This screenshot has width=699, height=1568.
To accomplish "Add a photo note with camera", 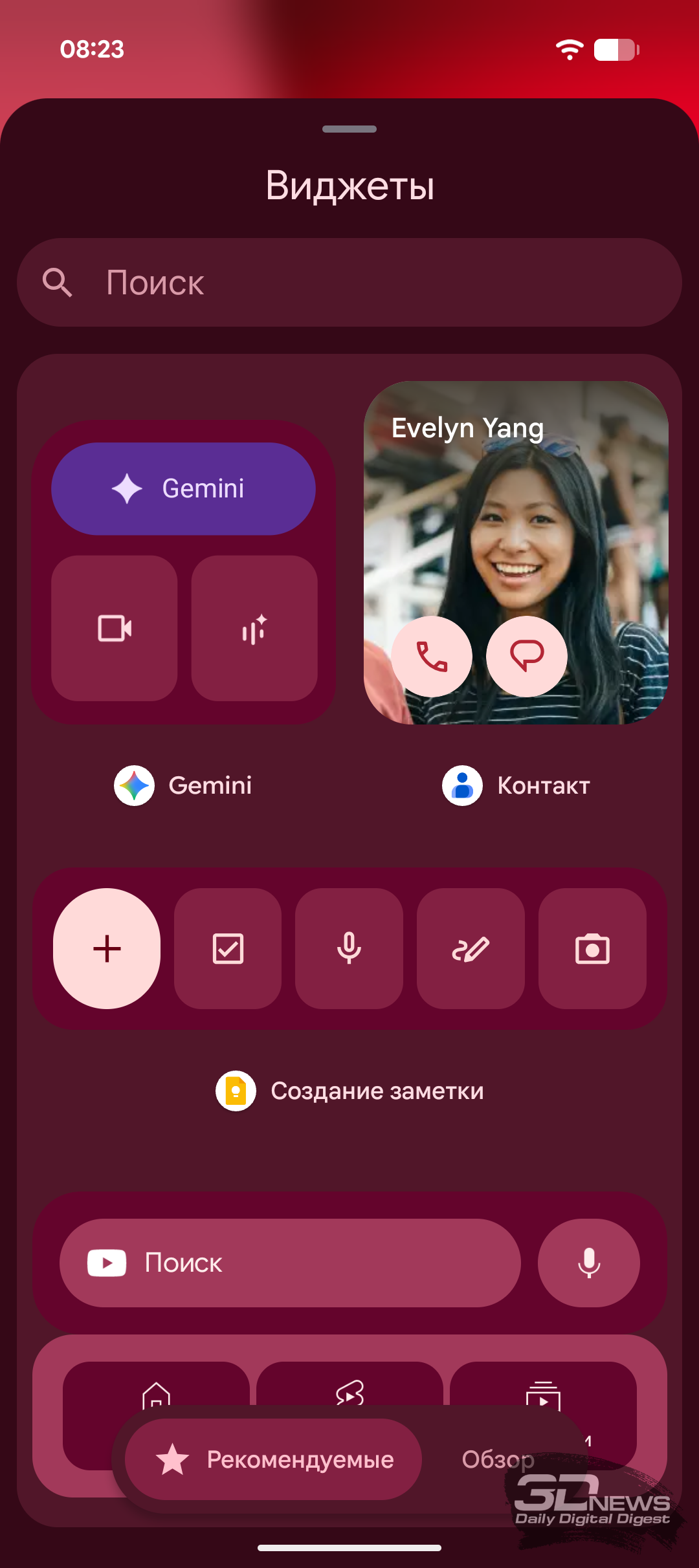I will pyautogui.click(x=592, y=948).
